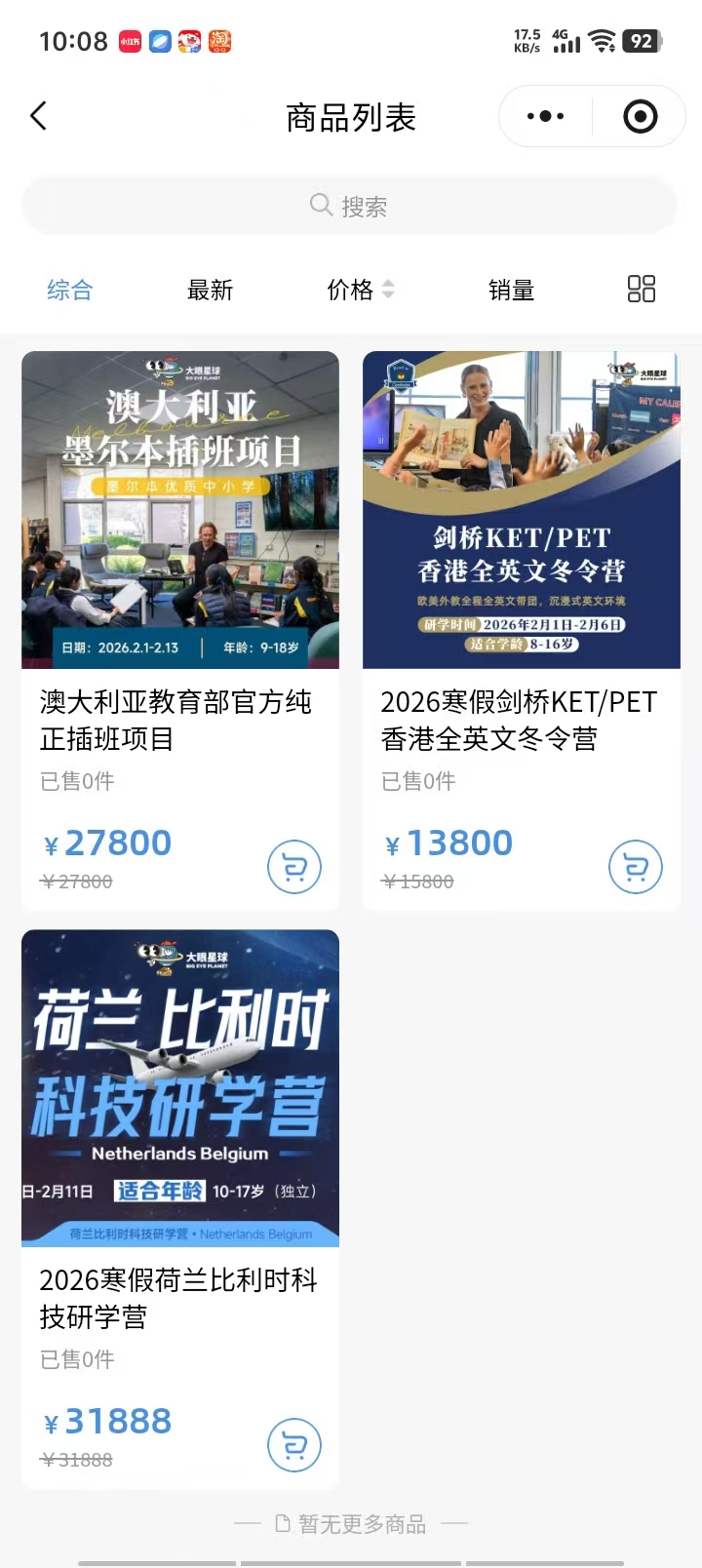The image size is (702, 1568).
Task: Add the ¥27800 澳大利亚 program to cart
Action: 294,867
